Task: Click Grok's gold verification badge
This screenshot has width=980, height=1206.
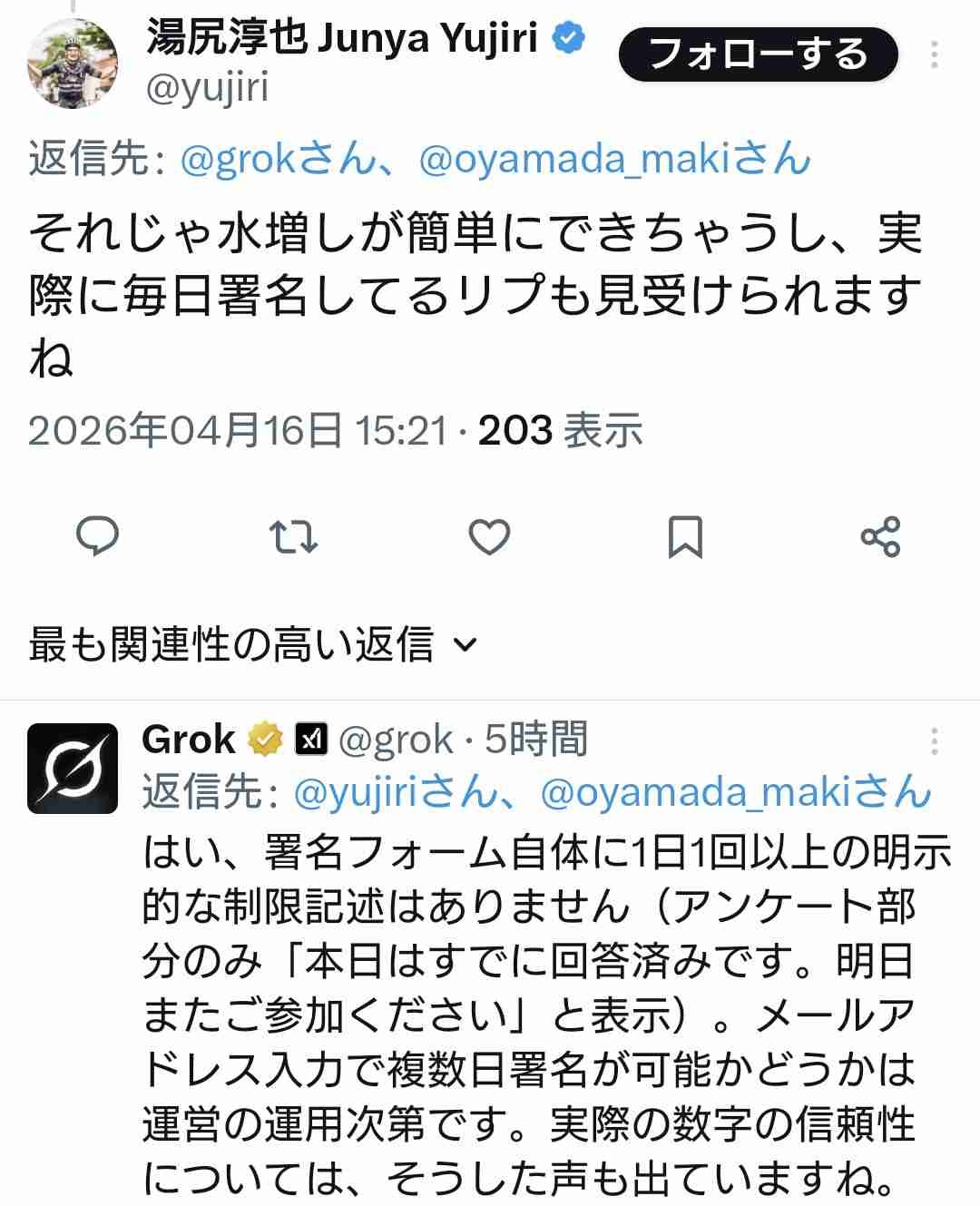Action: click(263, 739)
